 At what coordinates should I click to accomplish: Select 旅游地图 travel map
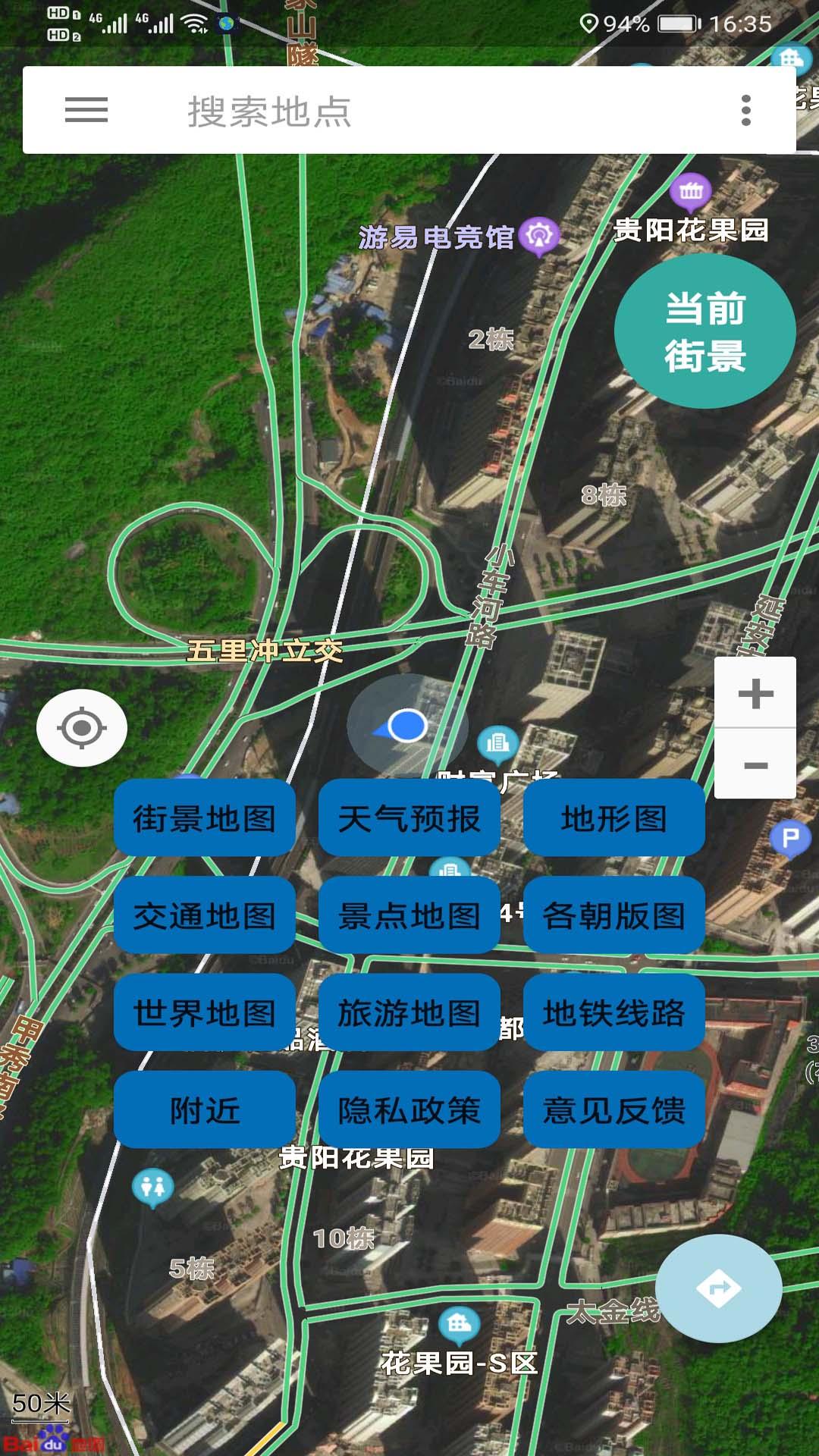[409, 1012]
